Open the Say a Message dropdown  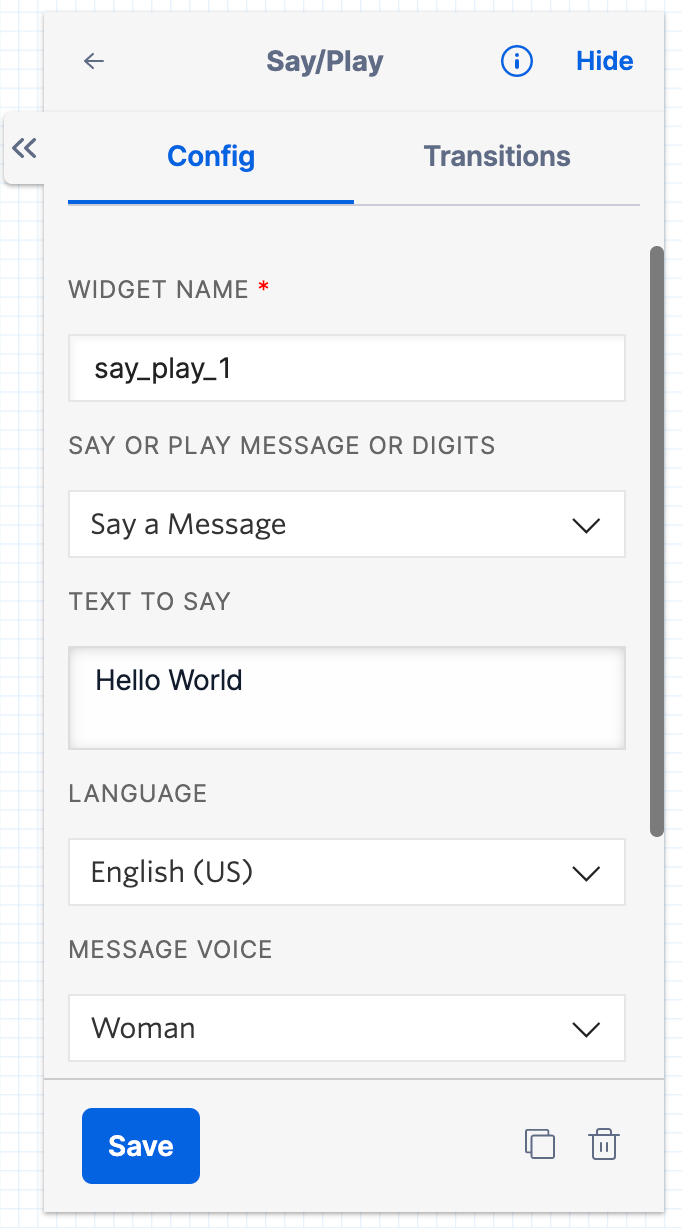pos(347,524)
